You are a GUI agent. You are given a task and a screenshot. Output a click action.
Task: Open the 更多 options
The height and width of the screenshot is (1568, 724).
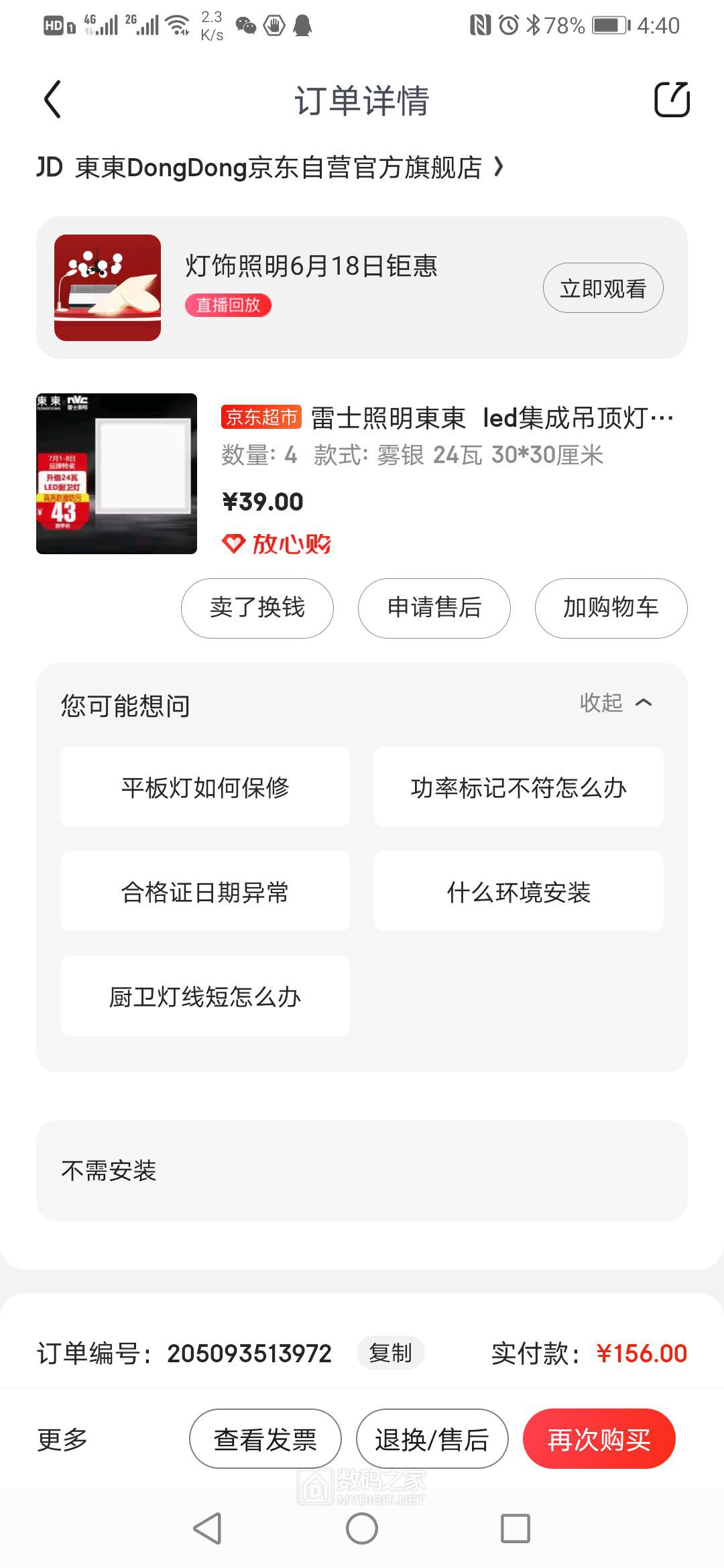point(62,1439)
